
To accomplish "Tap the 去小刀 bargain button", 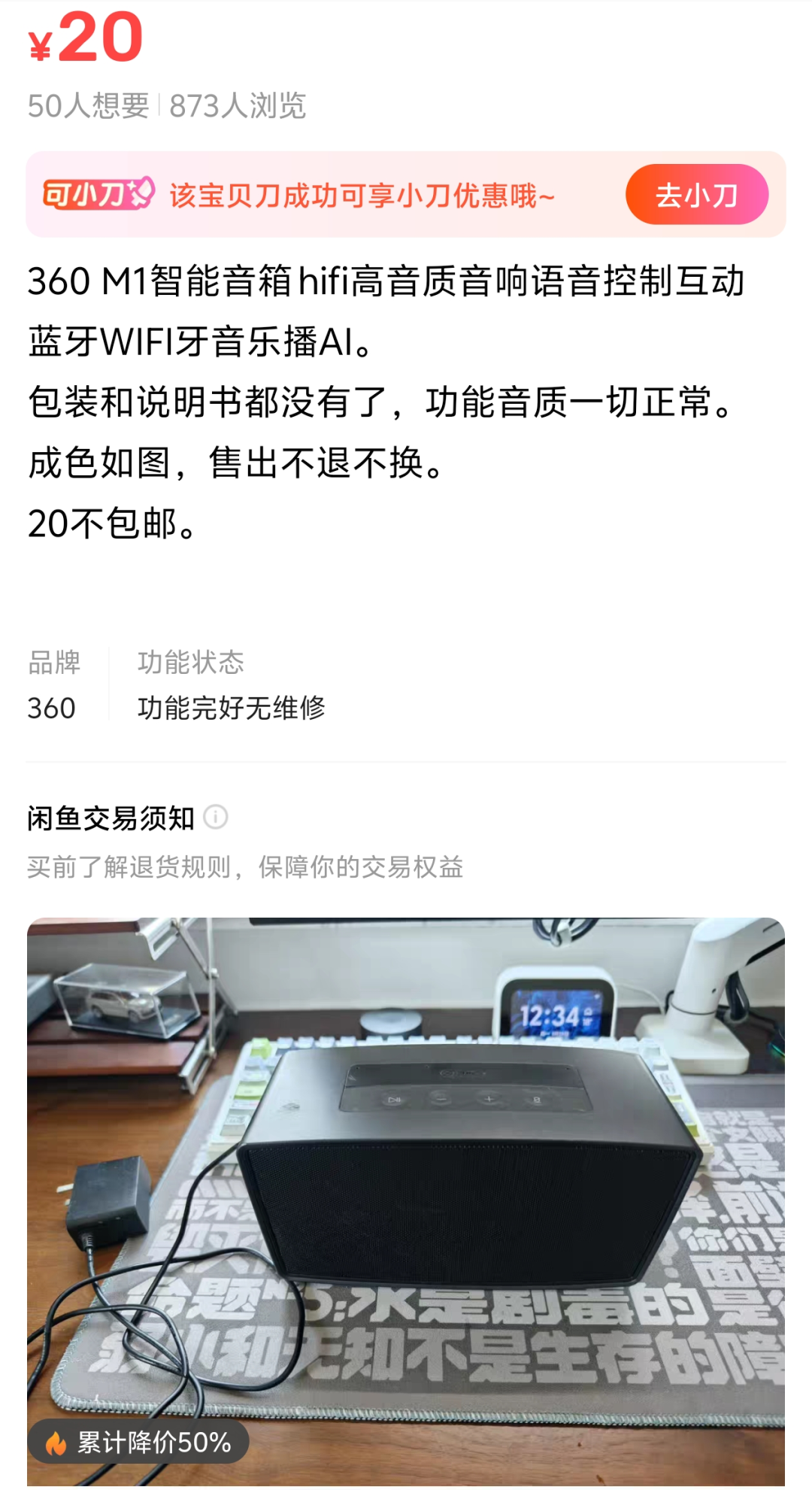I will [696, 195].
